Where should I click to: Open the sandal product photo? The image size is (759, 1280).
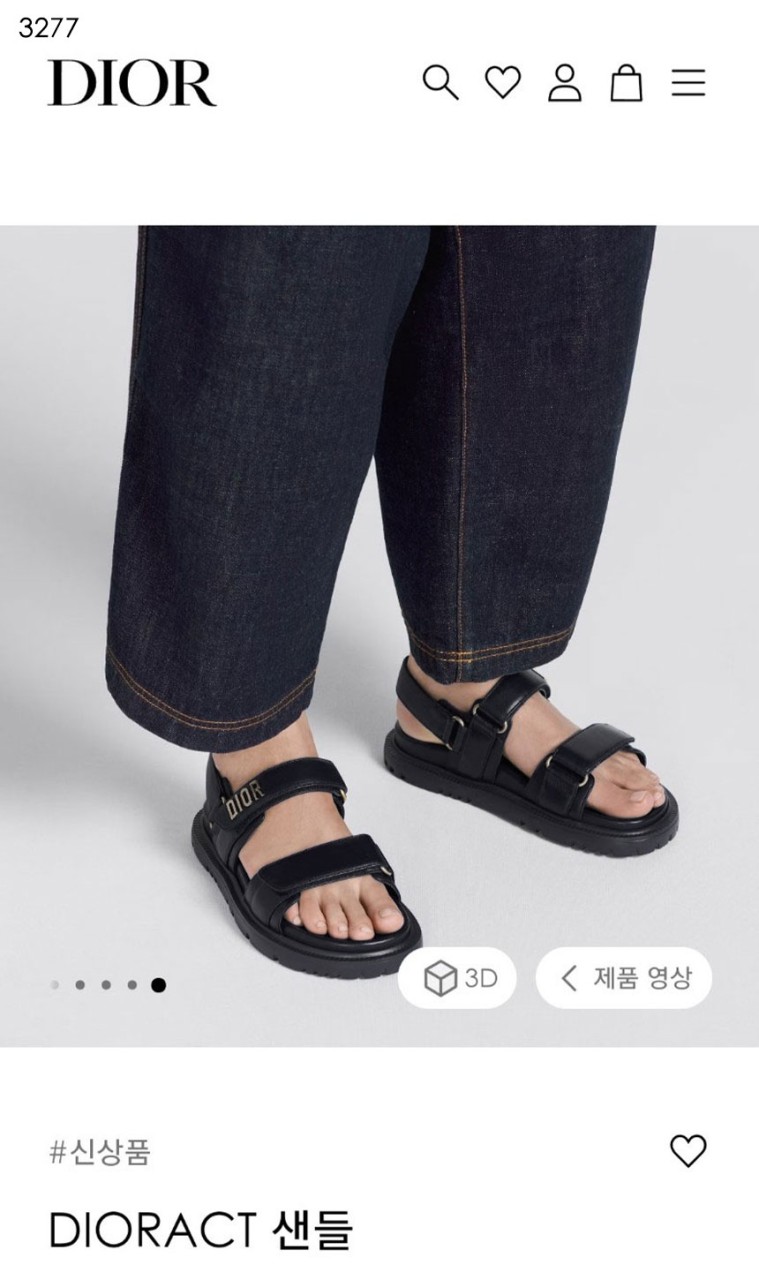(x=380, y=600)
